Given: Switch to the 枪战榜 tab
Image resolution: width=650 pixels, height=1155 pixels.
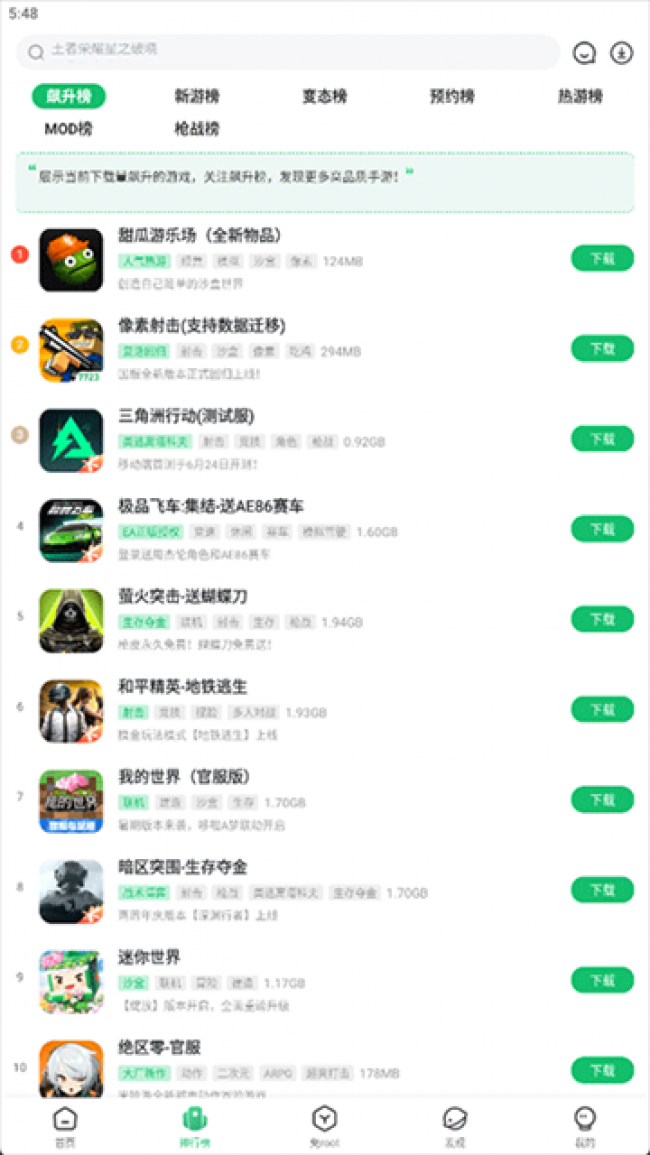Looking at the screenshot, I should point(197,129).
